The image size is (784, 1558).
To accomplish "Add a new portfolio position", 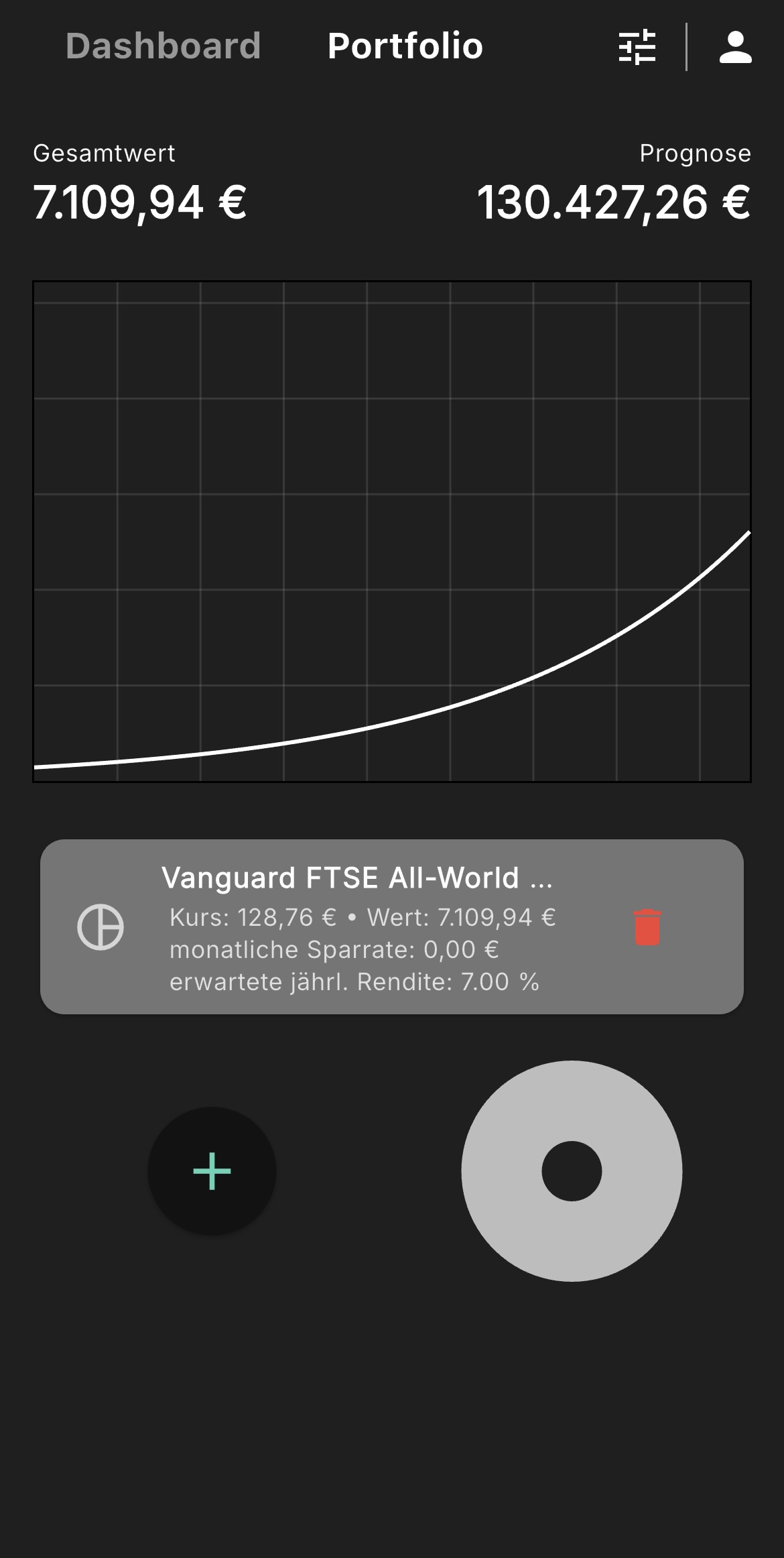I will (212, 1171).
